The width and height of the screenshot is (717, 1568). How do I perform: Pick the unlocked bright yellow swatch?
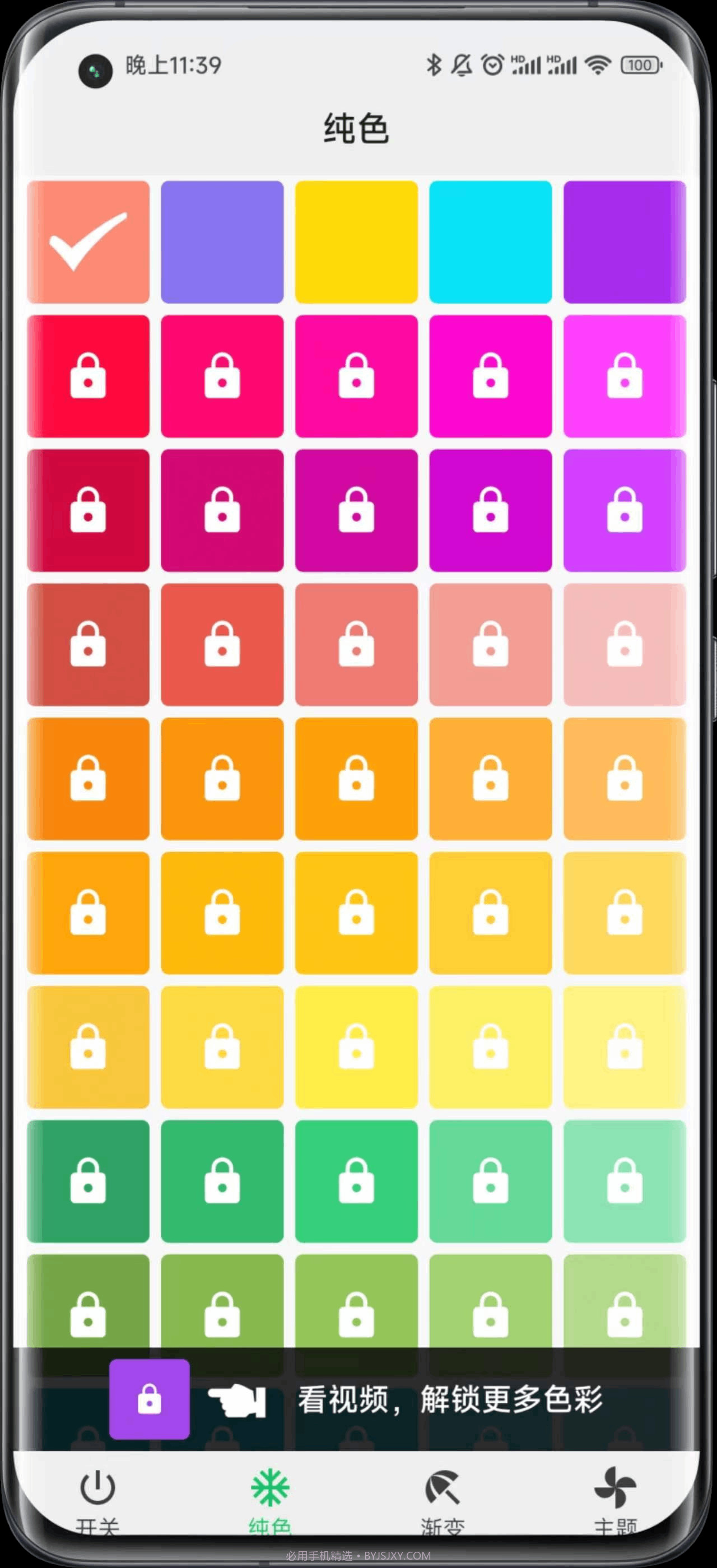[x=356, y=241]
